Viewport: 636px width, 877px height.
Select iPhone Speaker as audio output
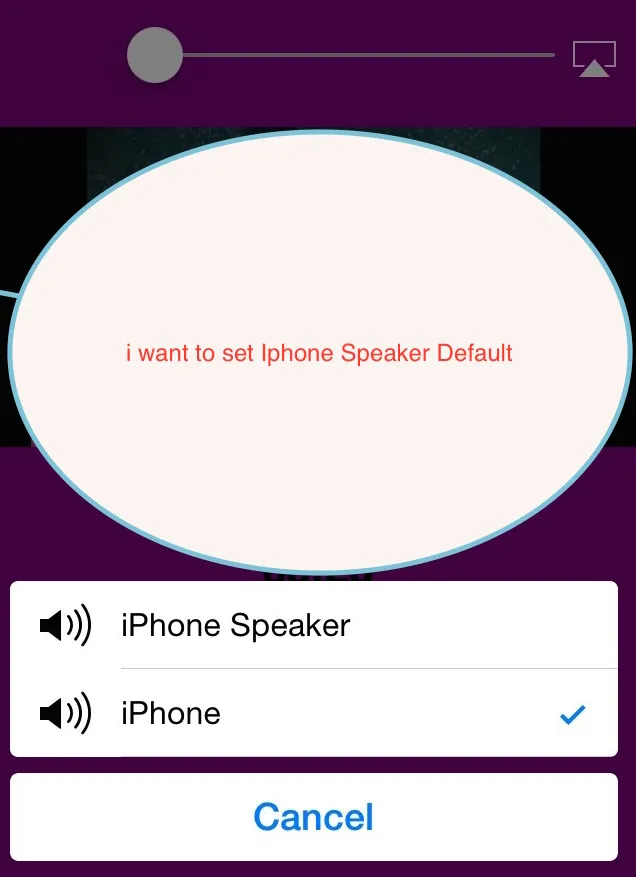(313, 626)
